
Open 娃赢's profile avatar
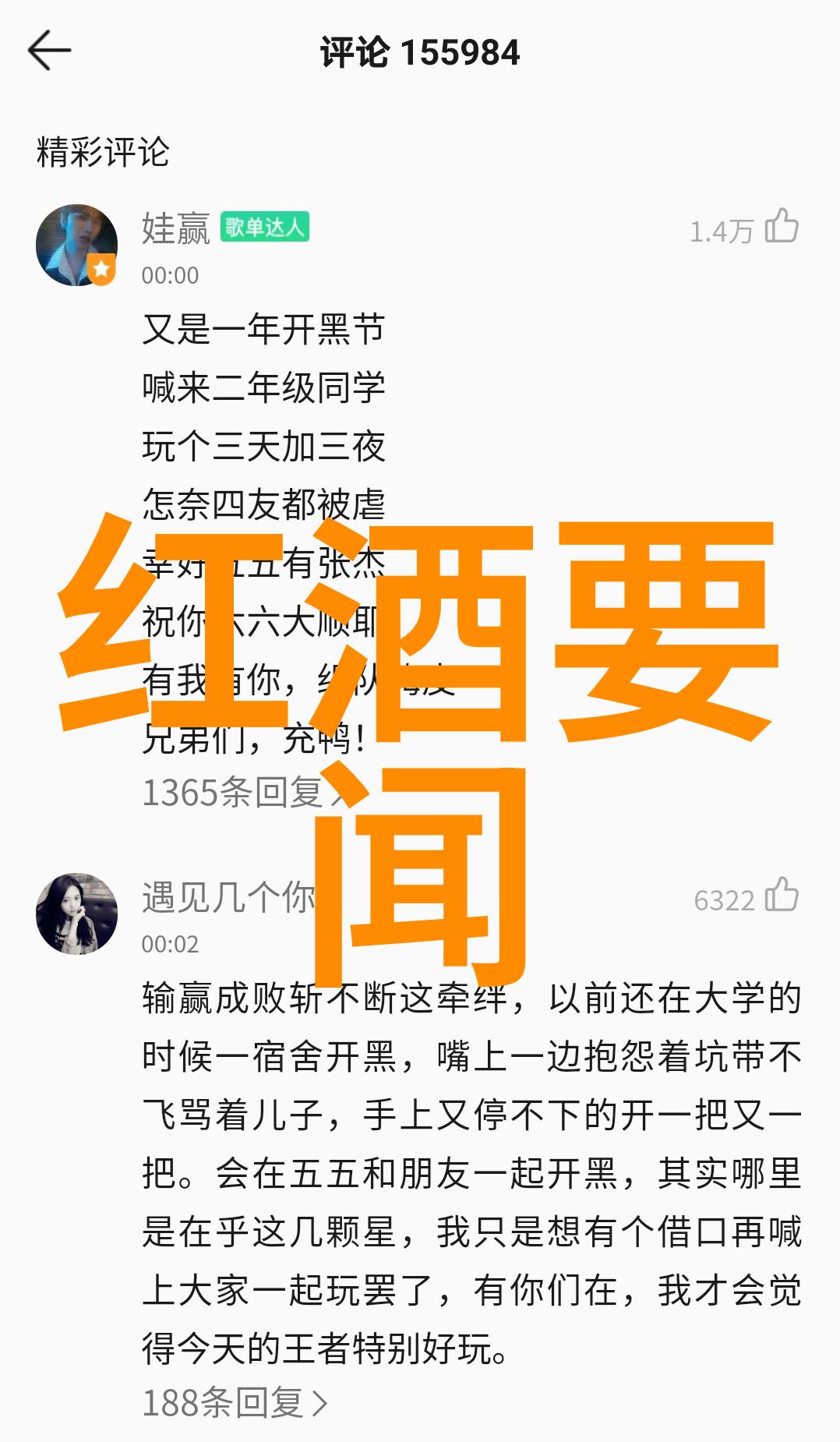click(x=76, y=246)
